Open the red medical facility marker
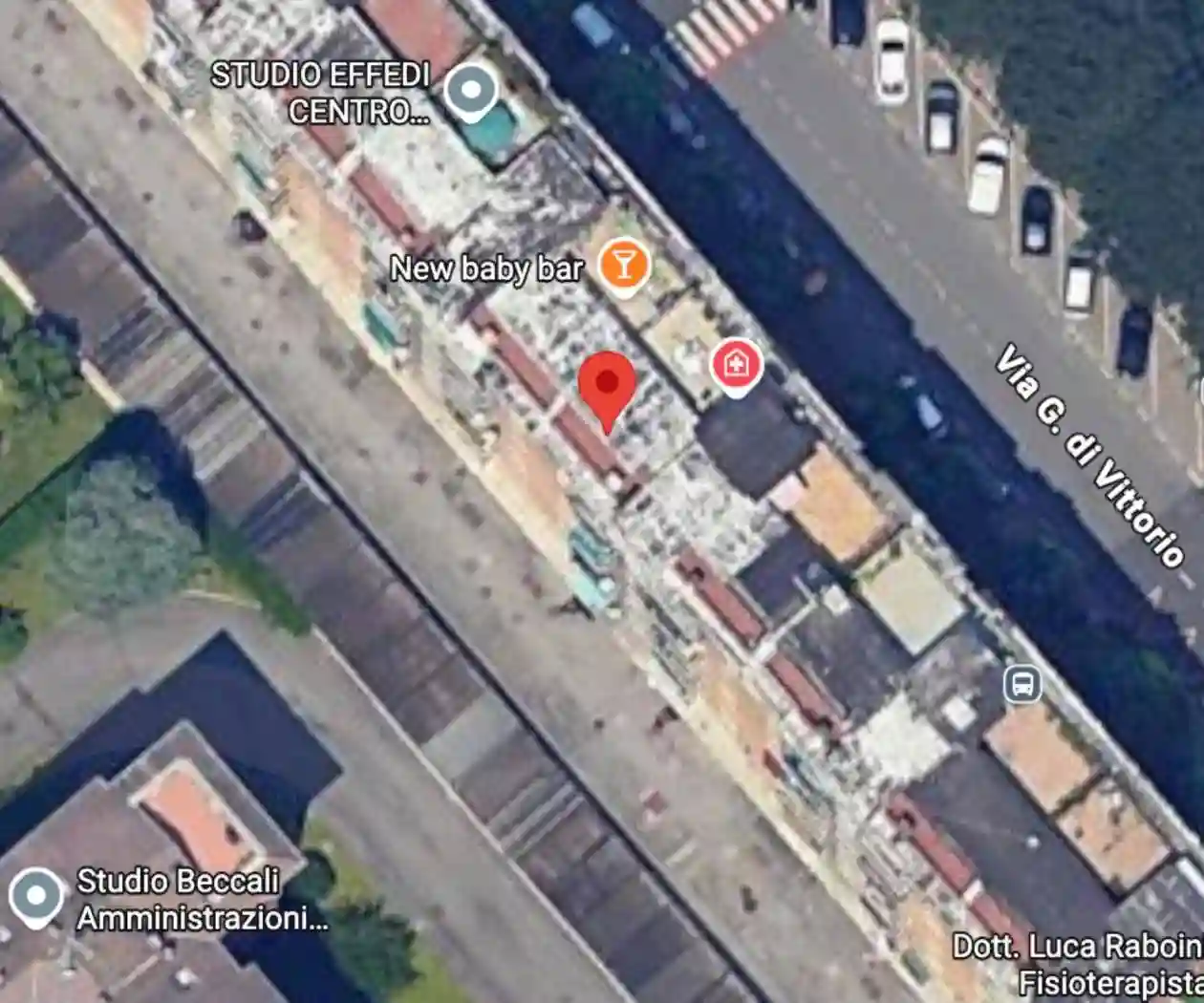 [736, 364]
